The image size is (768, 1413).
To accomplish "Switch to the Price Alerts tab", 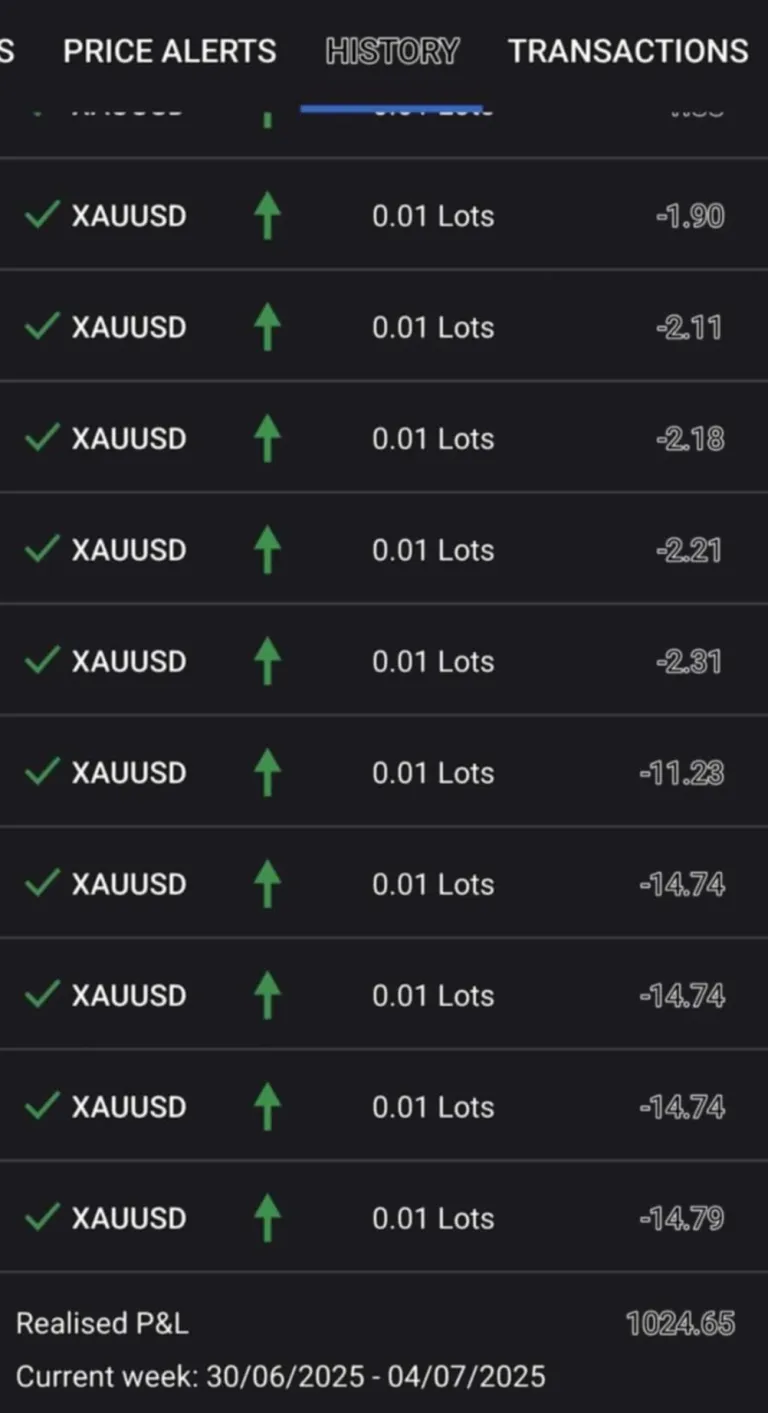I will pyautogui.click(x=170, y=51).
